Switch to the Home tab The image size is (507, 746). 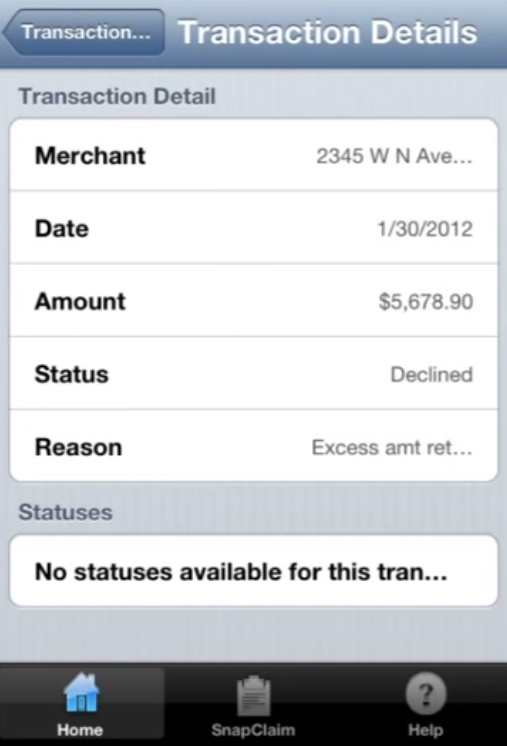[x=81, y=705]
